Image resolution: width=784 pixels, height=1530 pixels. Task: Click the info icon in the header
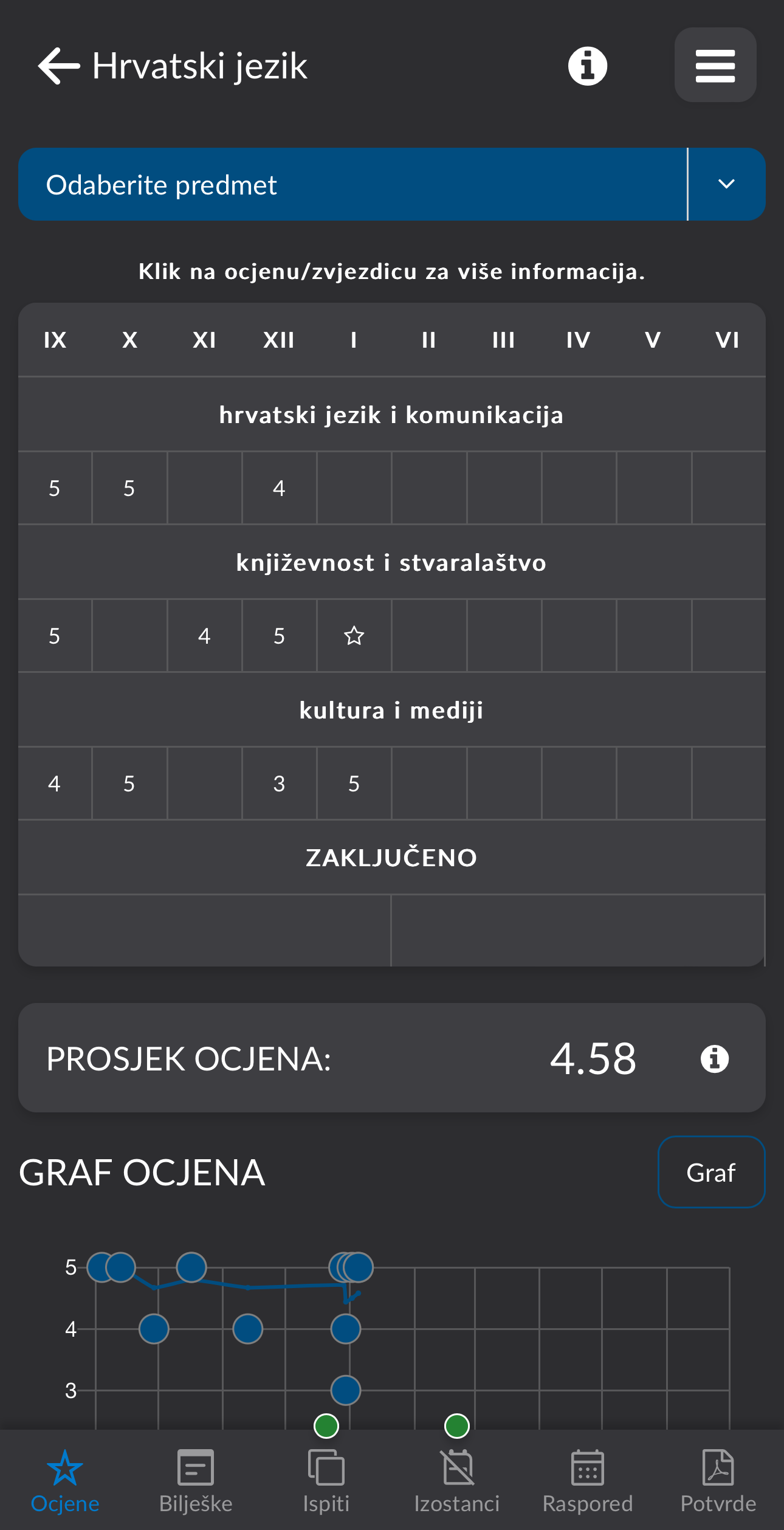pos(587,66)
